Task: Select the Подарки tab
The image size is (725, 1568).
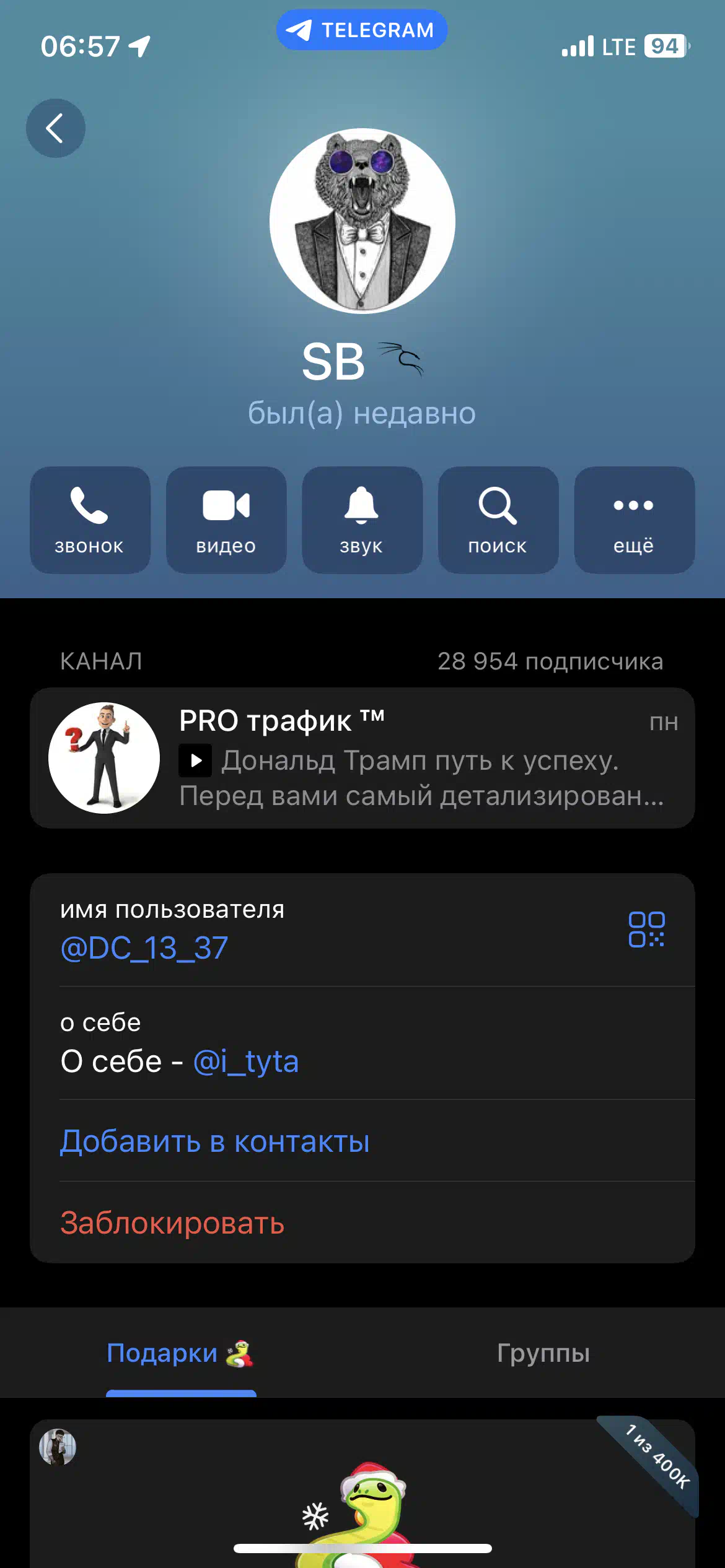Action: pos(180,1352)
